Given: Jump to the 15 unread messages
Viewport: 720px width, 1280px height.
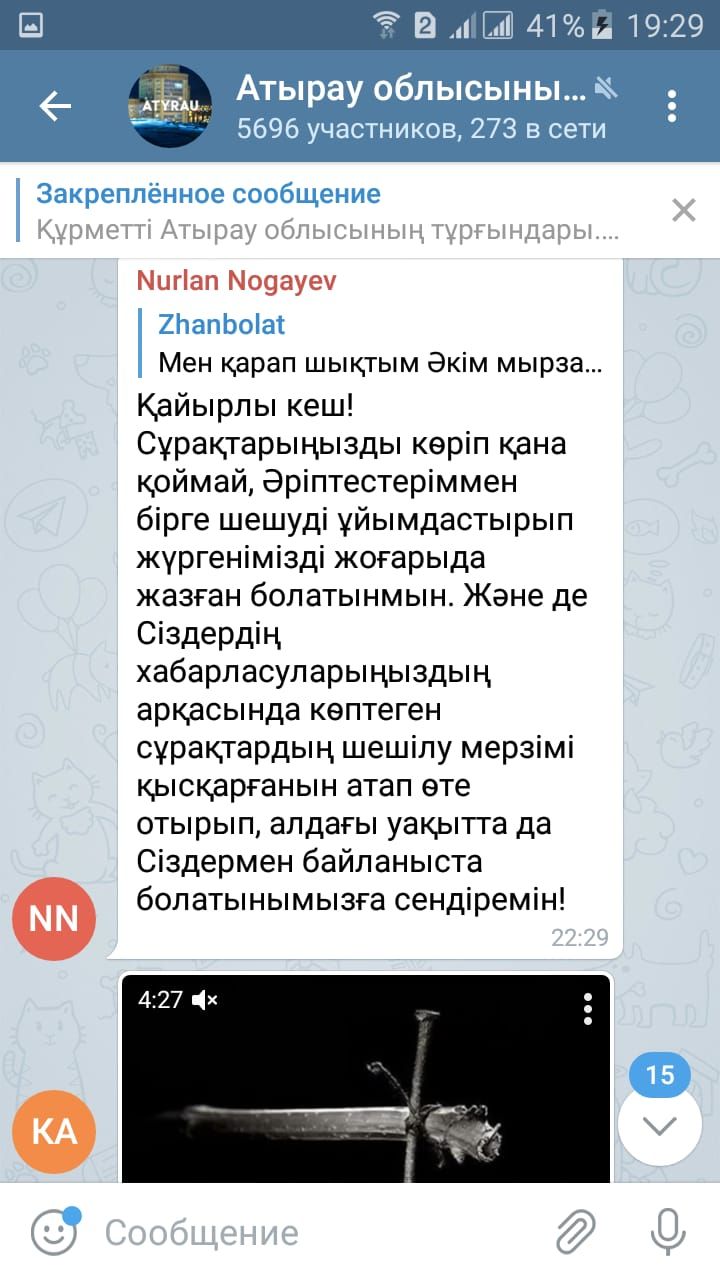Looking at the screenshot, I should point(659,1122).
